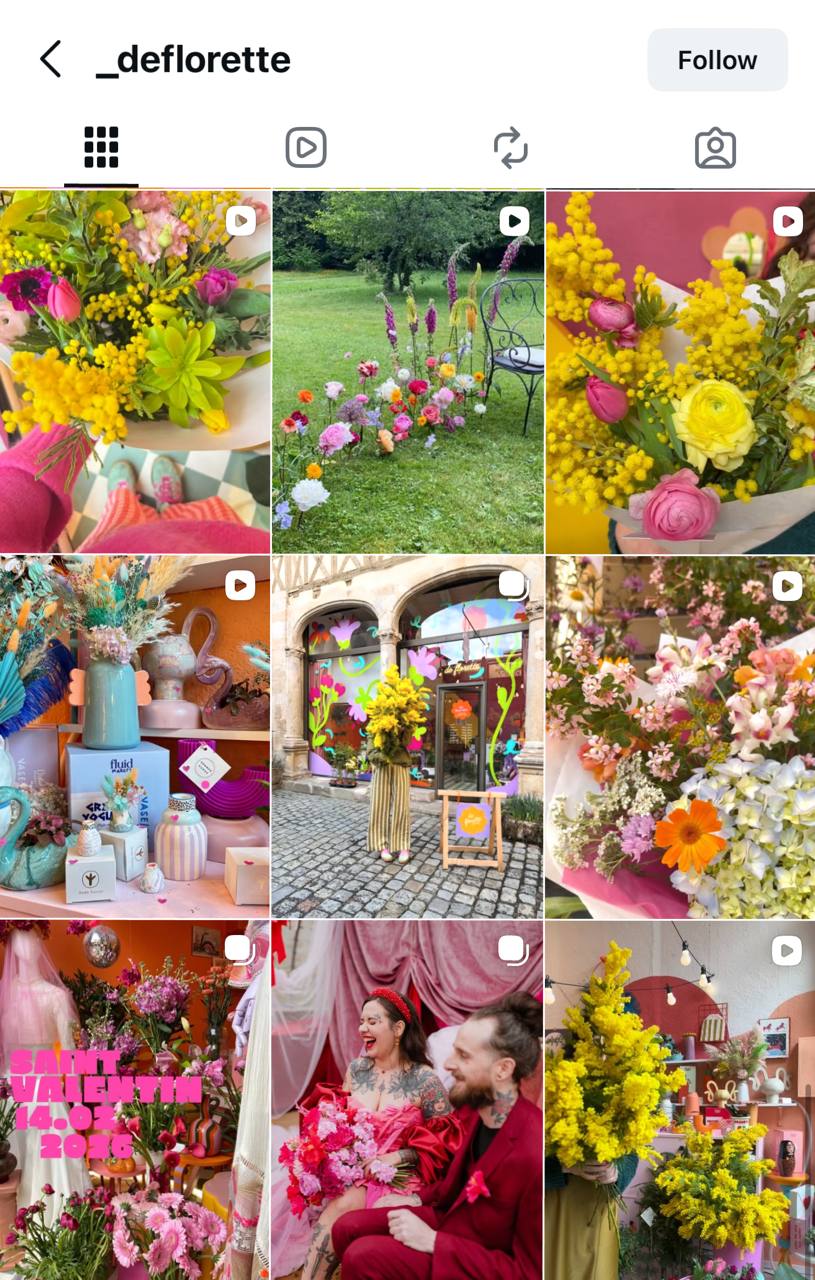Switch to the posts grid tab
This screenshot has width=815, height=1280.
tap(101, 148)
